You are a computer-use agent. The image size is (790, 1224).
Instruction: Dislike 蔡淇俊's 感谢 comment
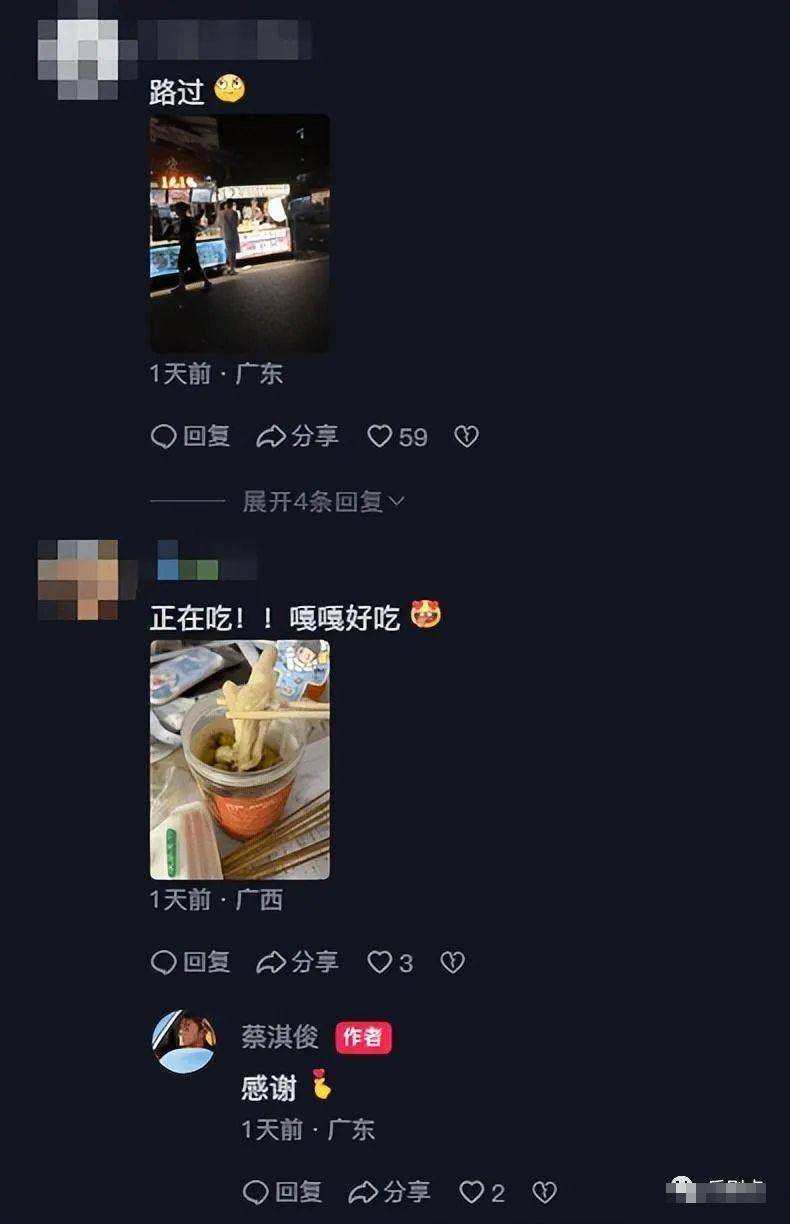tap(544, 1192)
